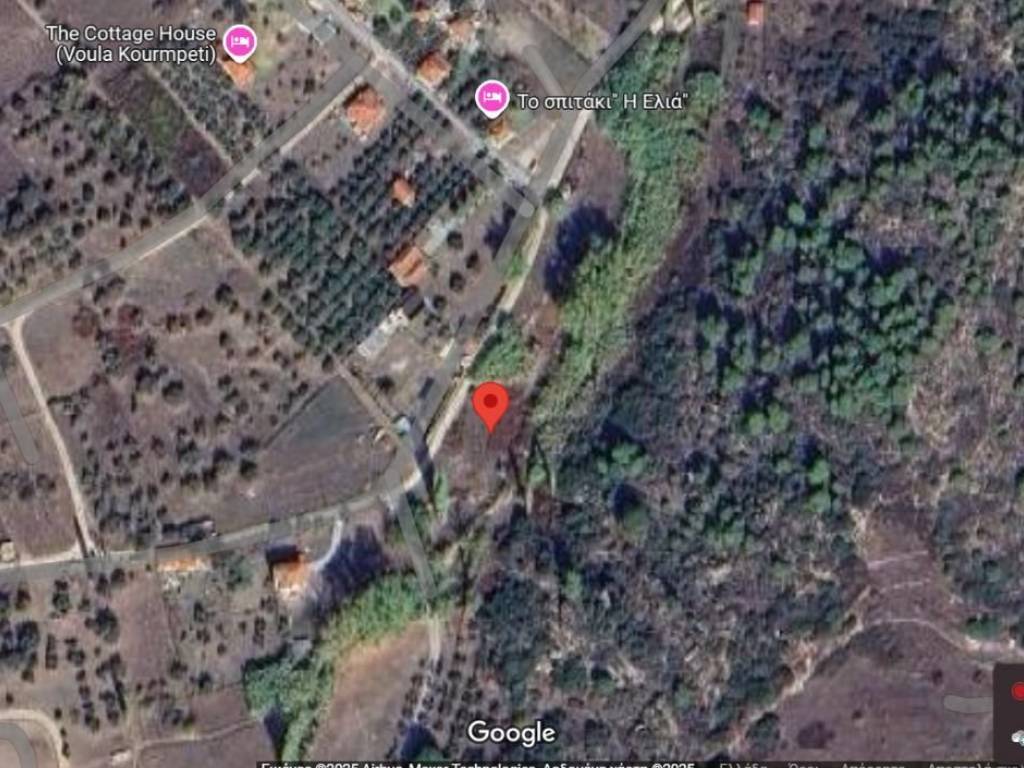Open the map layers control panel
Image resolution: width=1024 pixels, height=768 pixels.
(1010, 712)
